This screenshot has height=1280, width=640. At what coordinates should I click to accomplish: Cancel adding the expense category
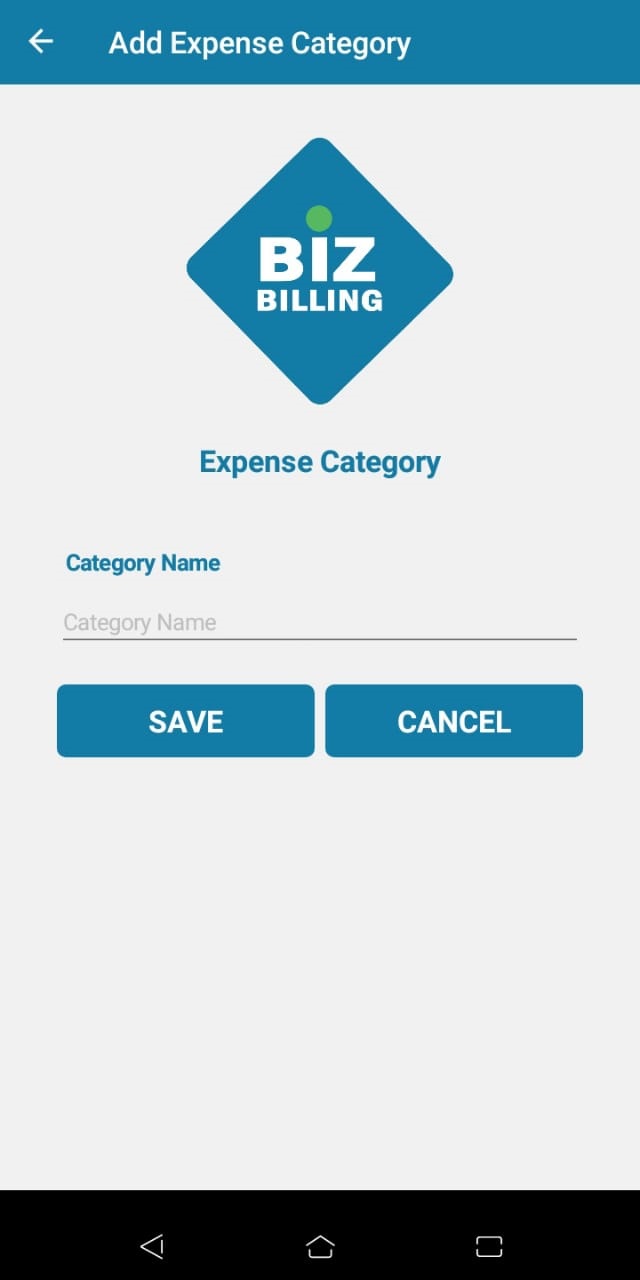coord(454,721)
